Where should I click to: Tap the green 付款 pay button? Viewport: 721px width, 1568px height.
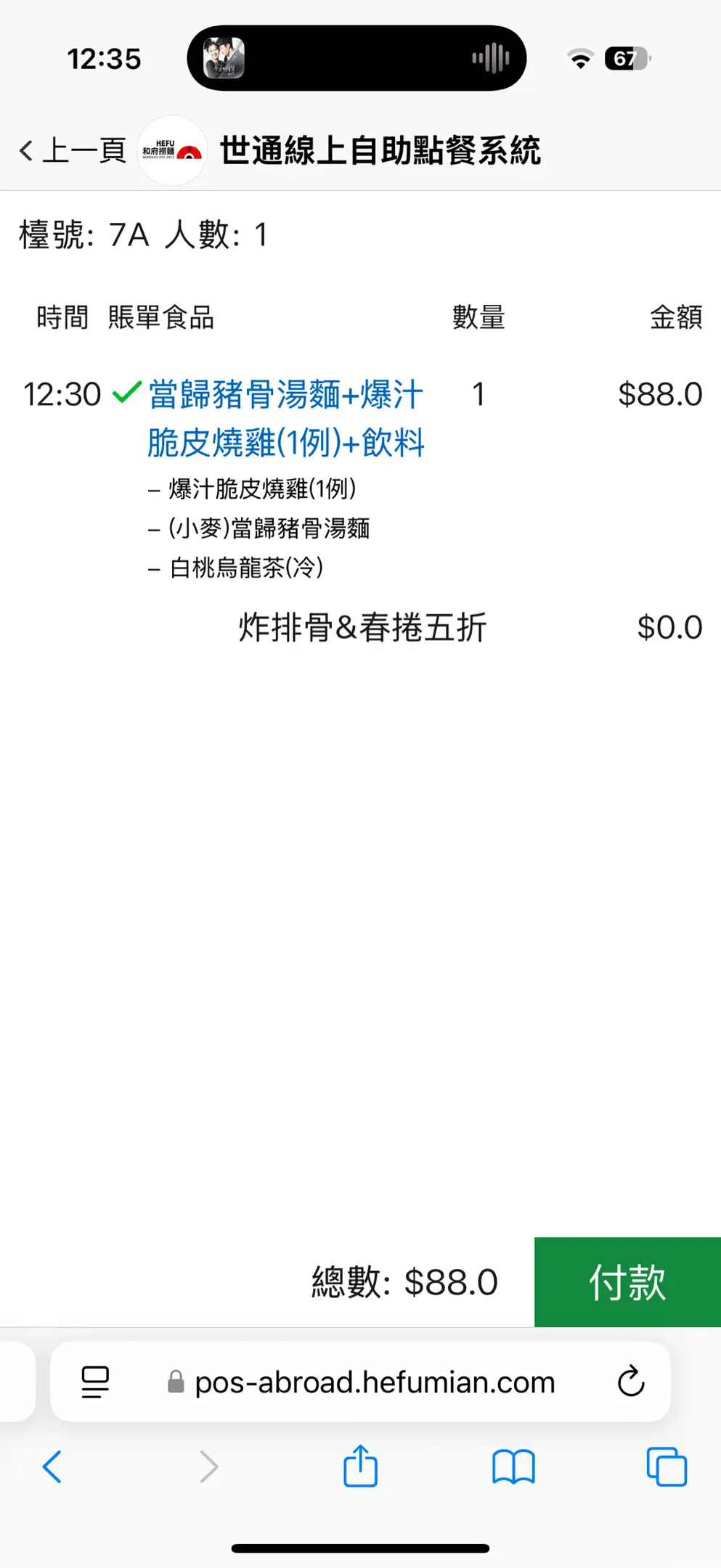coord(627,1282)
